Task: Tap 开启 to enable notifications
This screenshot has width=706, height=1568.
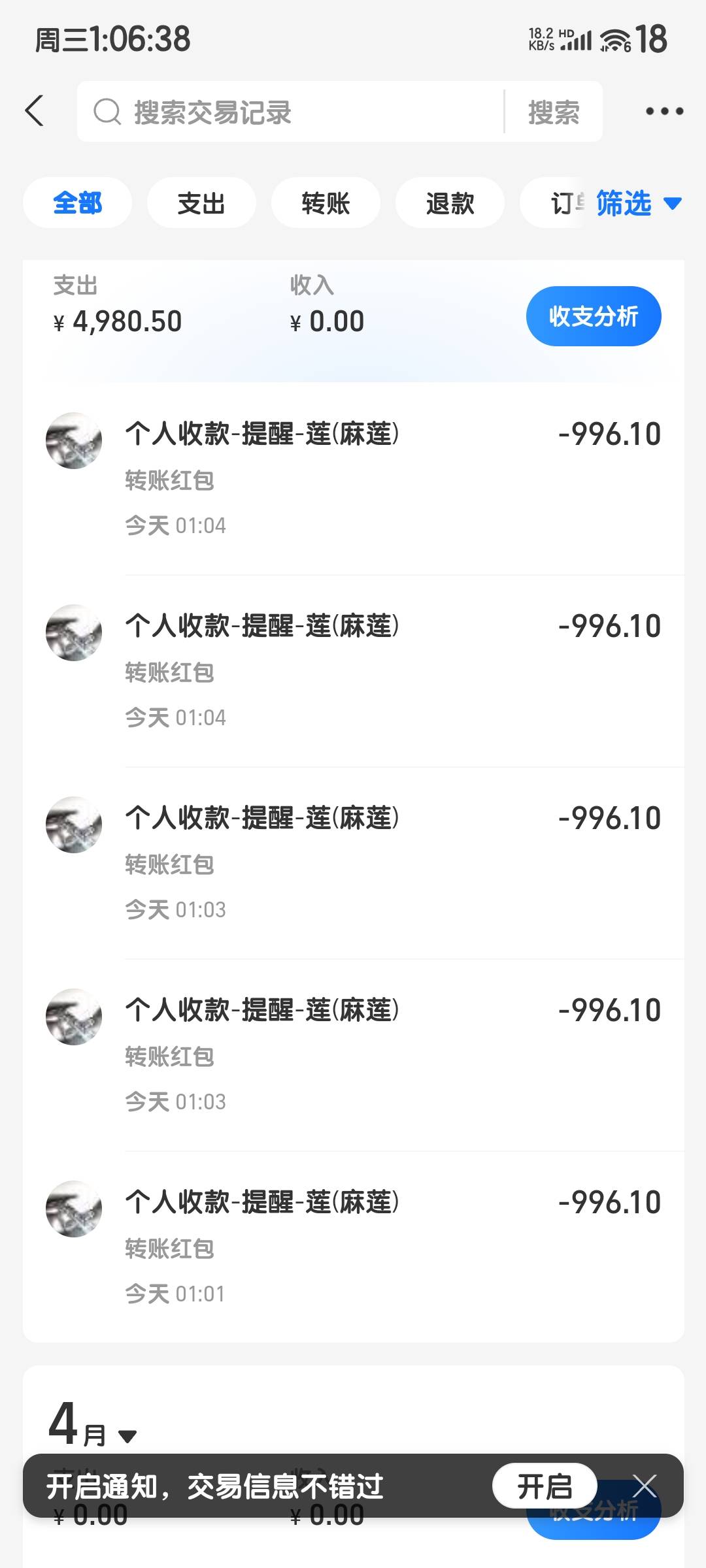Action: point(545,1486)
